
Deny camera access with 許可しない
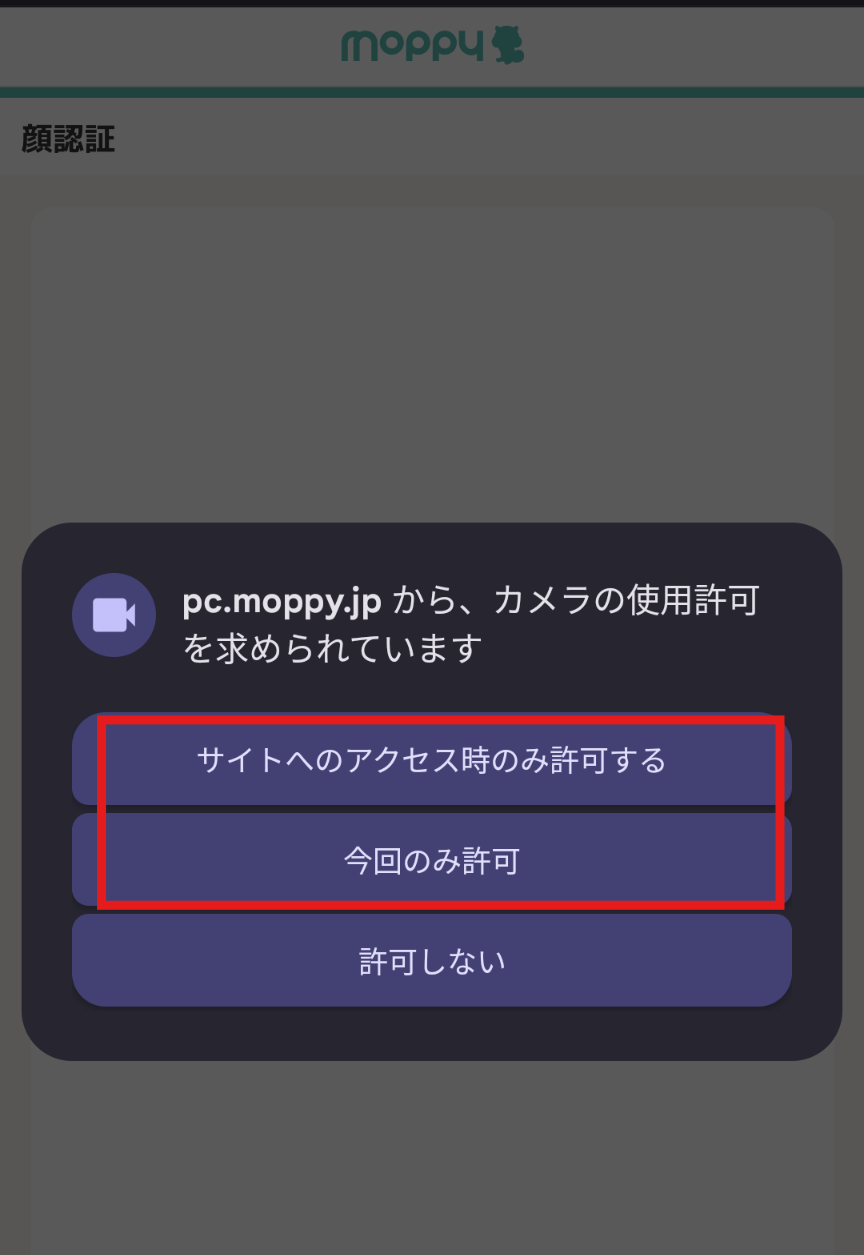pos(431,961)
